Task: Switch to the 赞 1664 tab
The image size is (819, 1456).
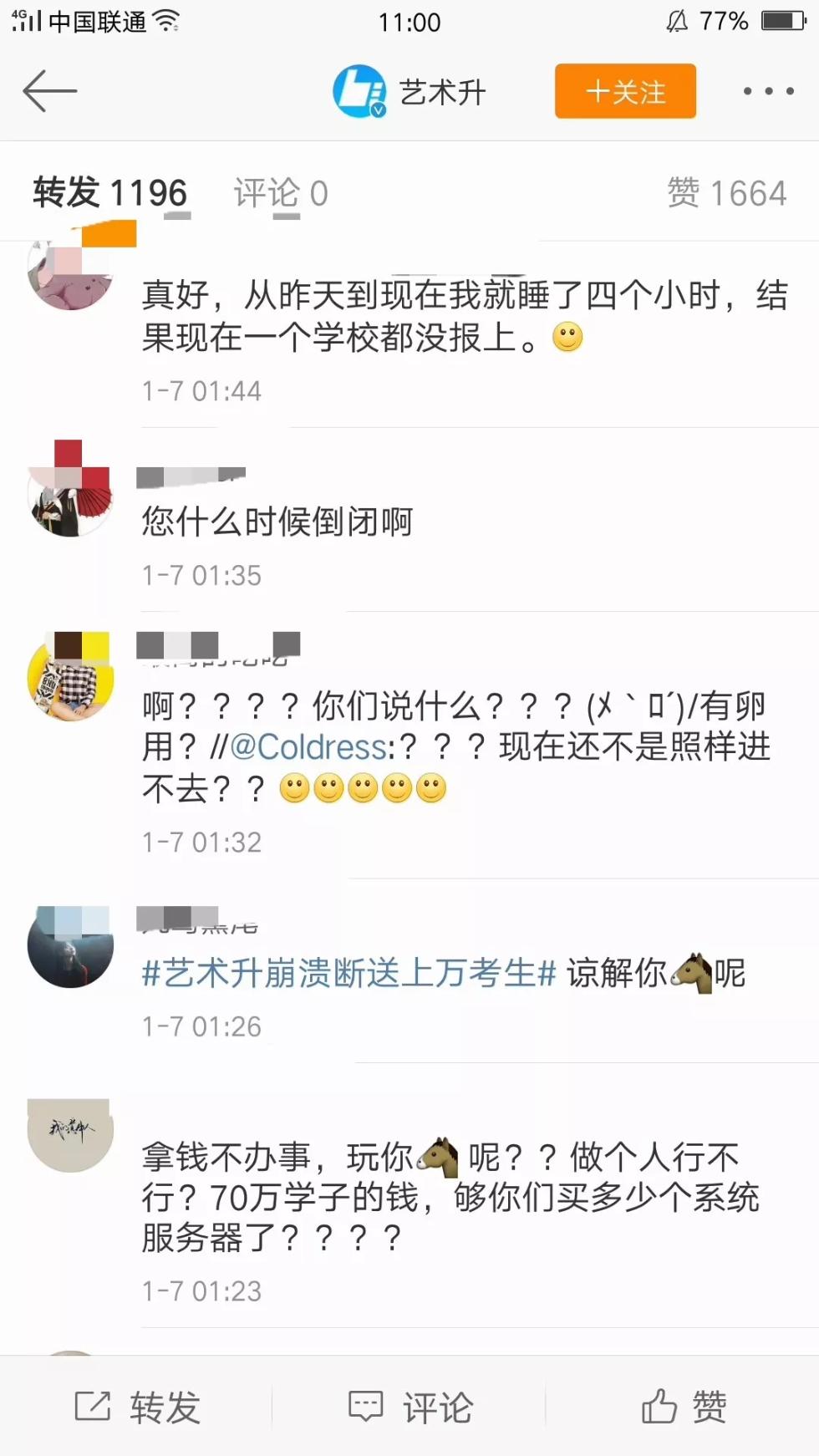Action: click(x=726, y=193)
